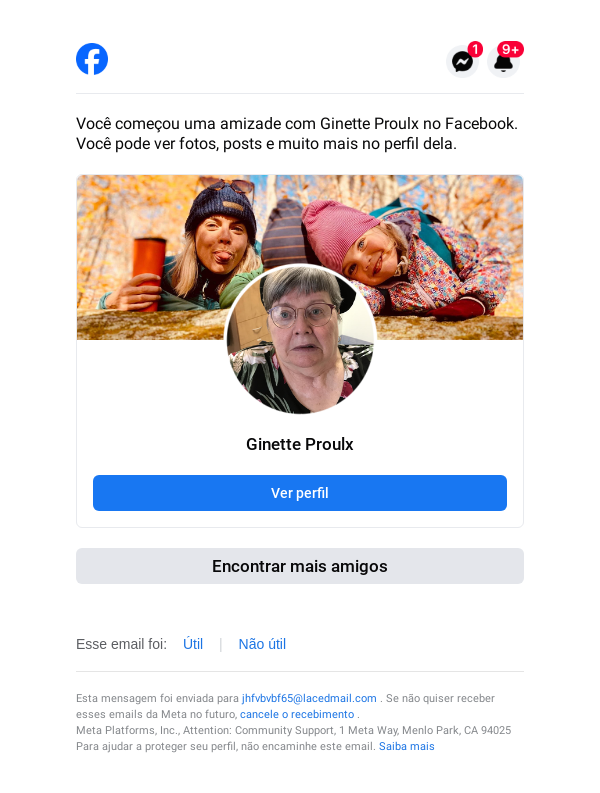Open Ginette Proulx's profile photo
Viewport: 600px width, 793px height.
pos(300,338)
